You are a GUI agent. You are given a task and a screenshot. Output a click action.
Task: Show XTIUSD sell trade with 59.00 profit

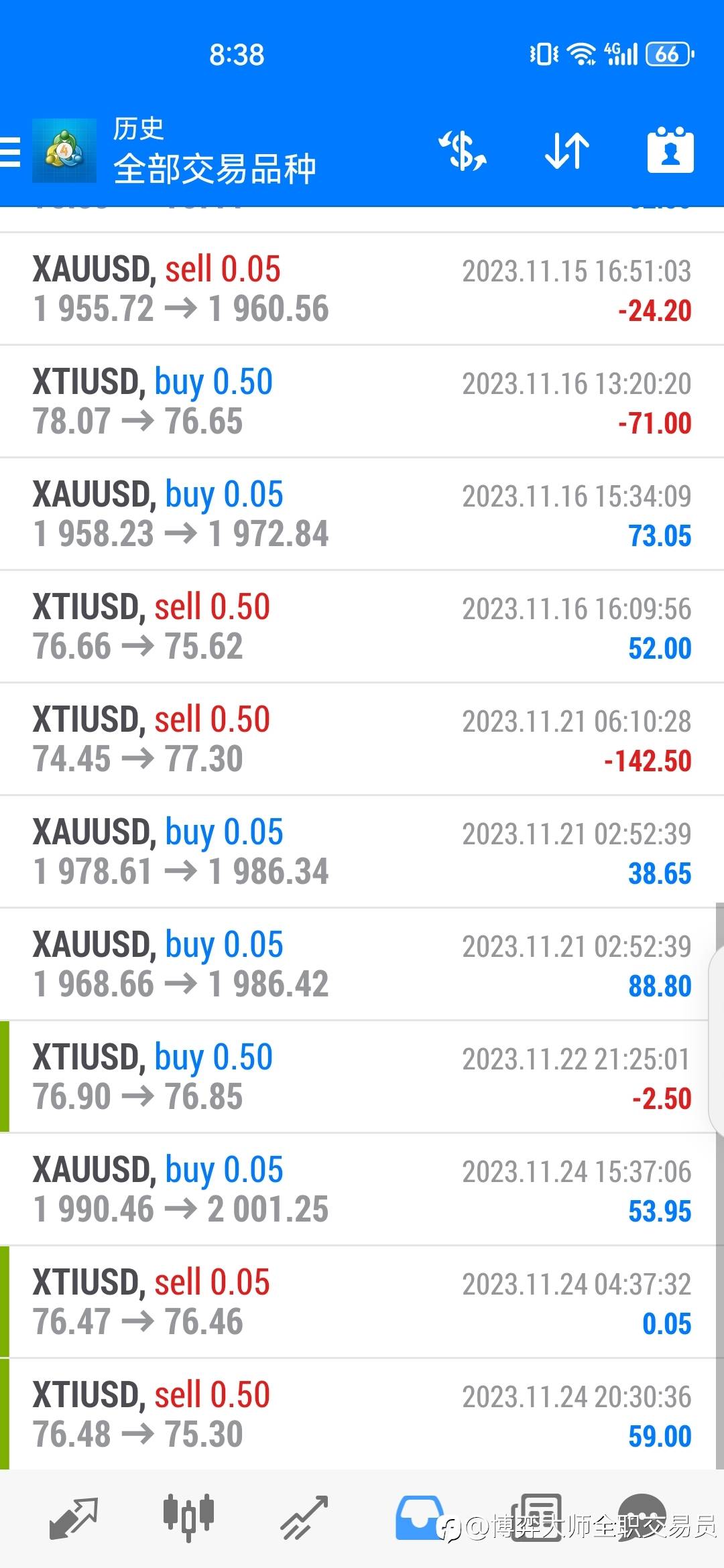pos(362,1415)
